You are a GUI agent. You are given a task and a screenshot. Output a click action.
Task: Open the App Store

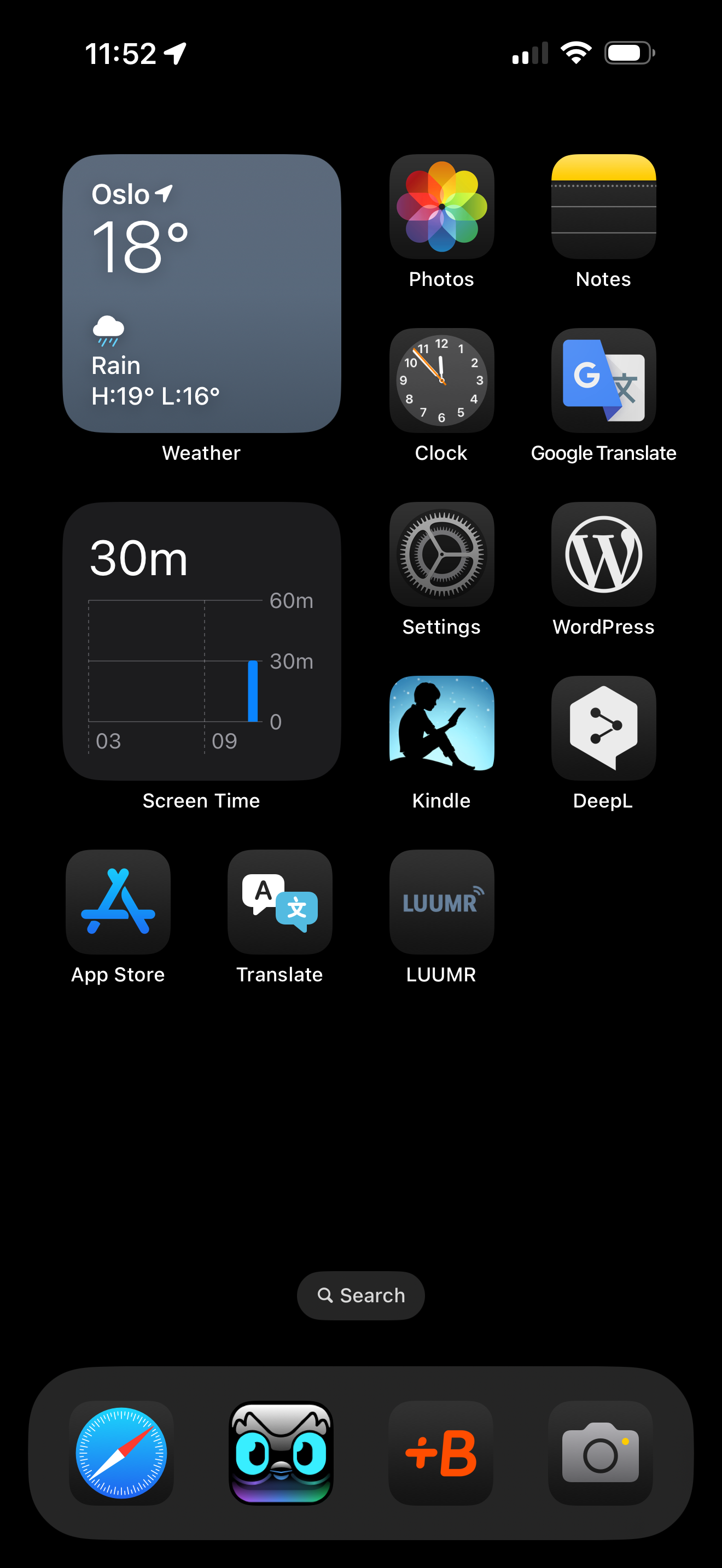[x=118, y=902]
